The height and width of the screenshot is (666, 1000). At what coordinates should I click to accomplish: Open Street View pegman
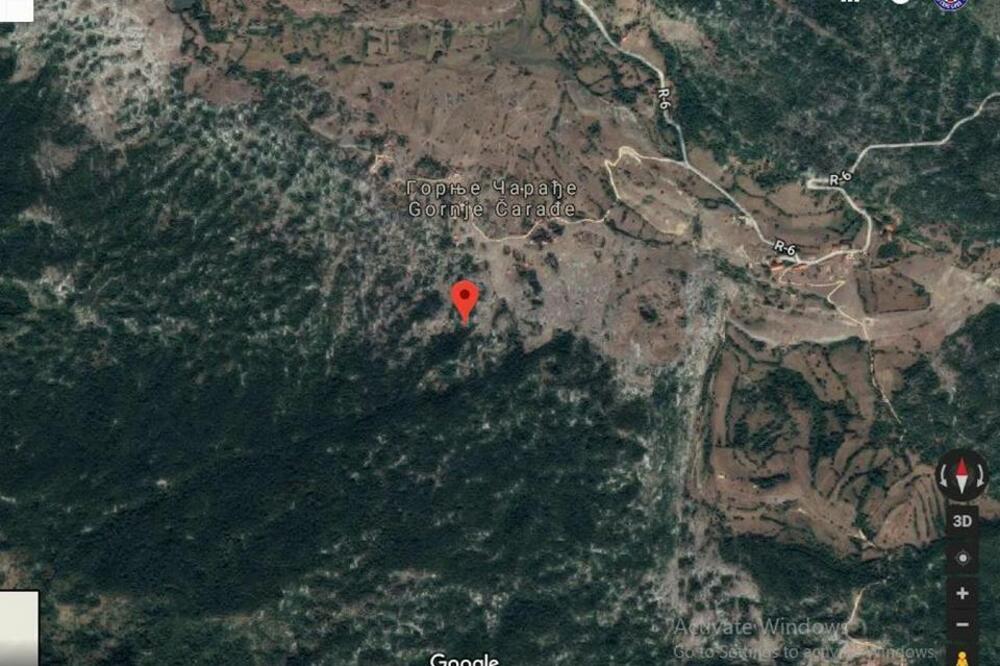click(962, 658)
